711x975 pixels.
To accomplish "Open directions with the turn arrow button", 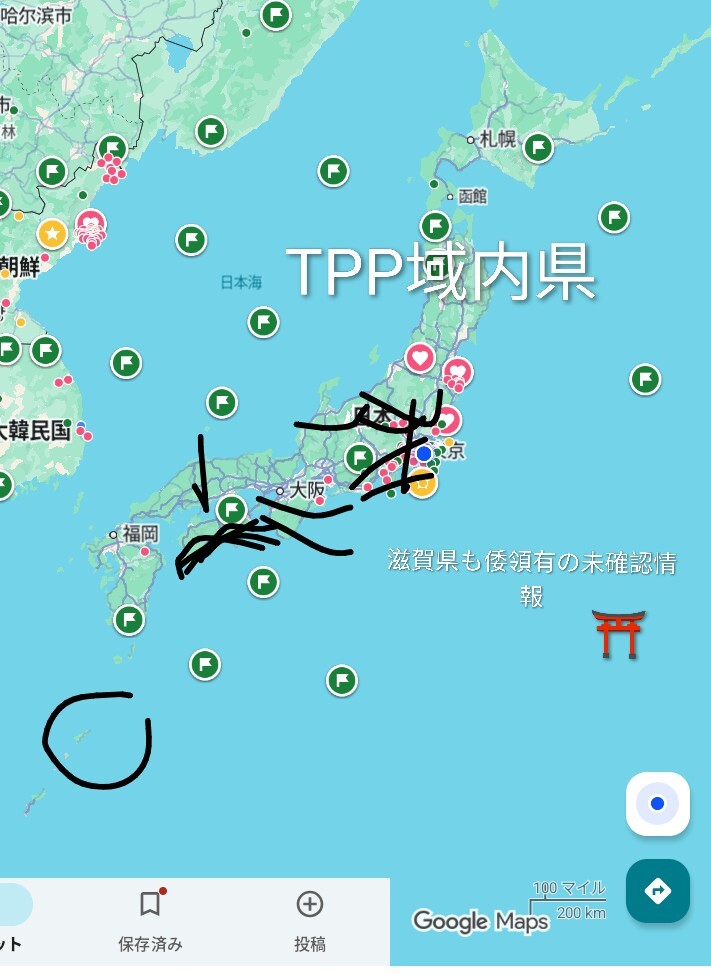I will pyautogui.click(x=657, y=890).
